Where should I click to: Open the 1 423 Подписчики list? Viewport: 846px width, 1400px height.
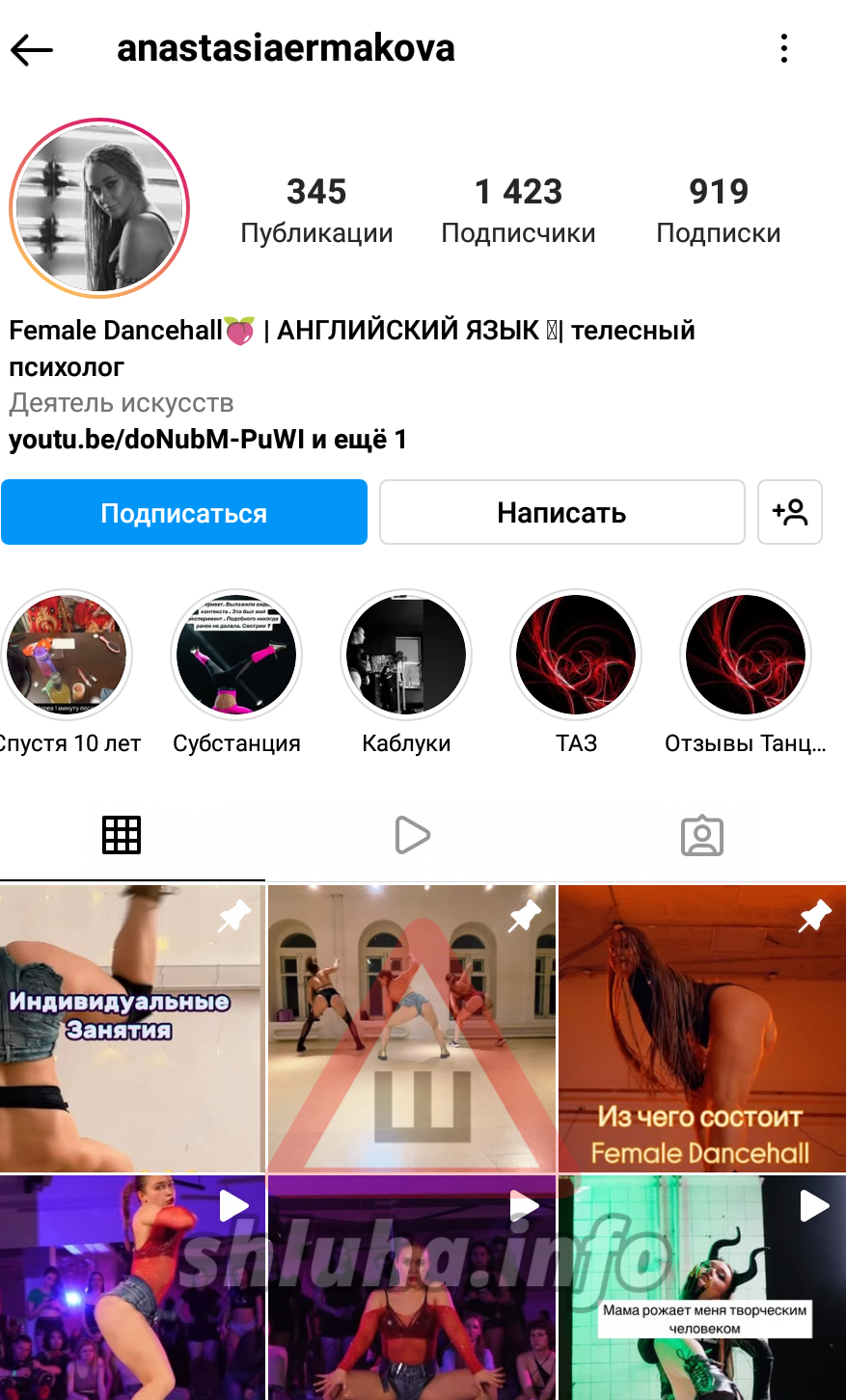[x=518, y=210]
